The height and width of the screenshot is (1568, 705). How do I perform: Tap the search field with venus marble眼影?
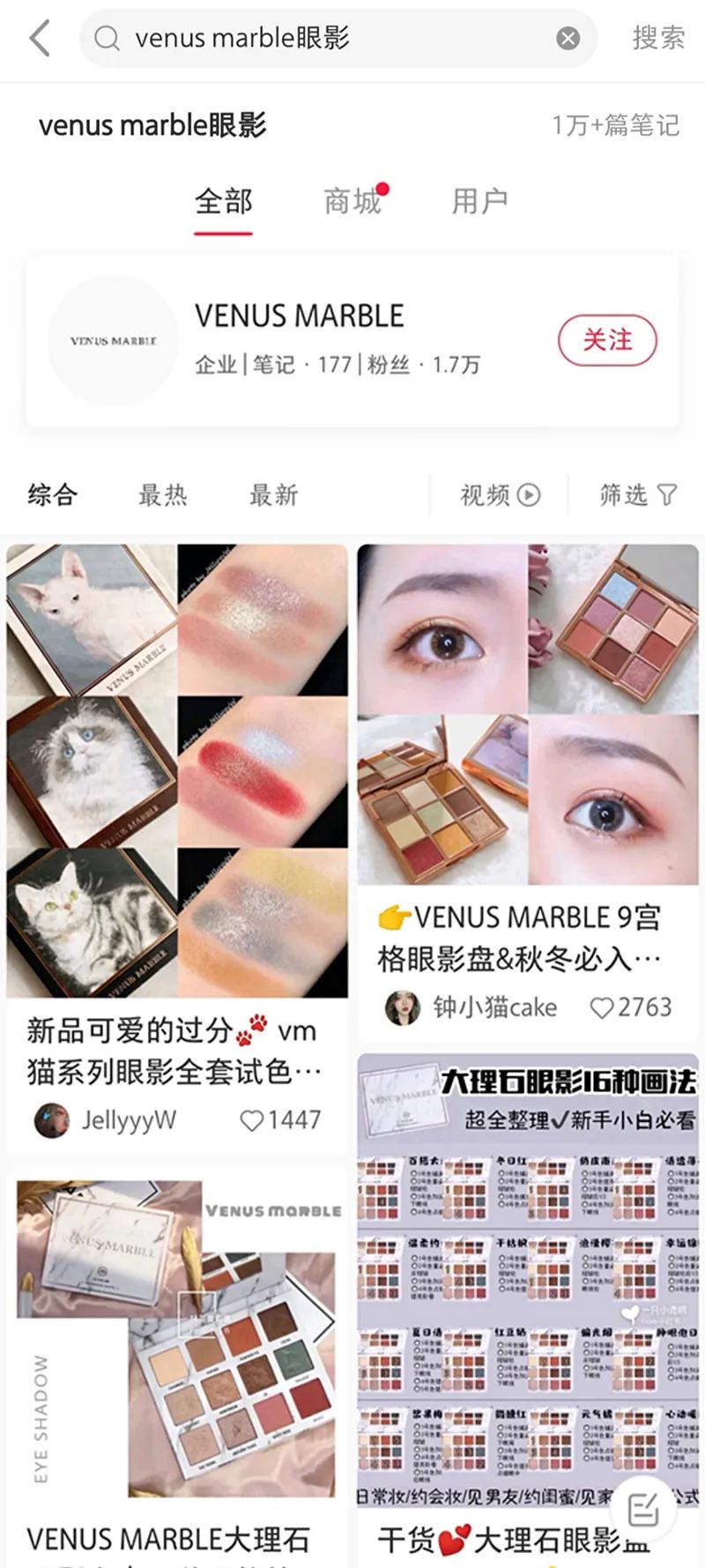[x=335, y=38]
